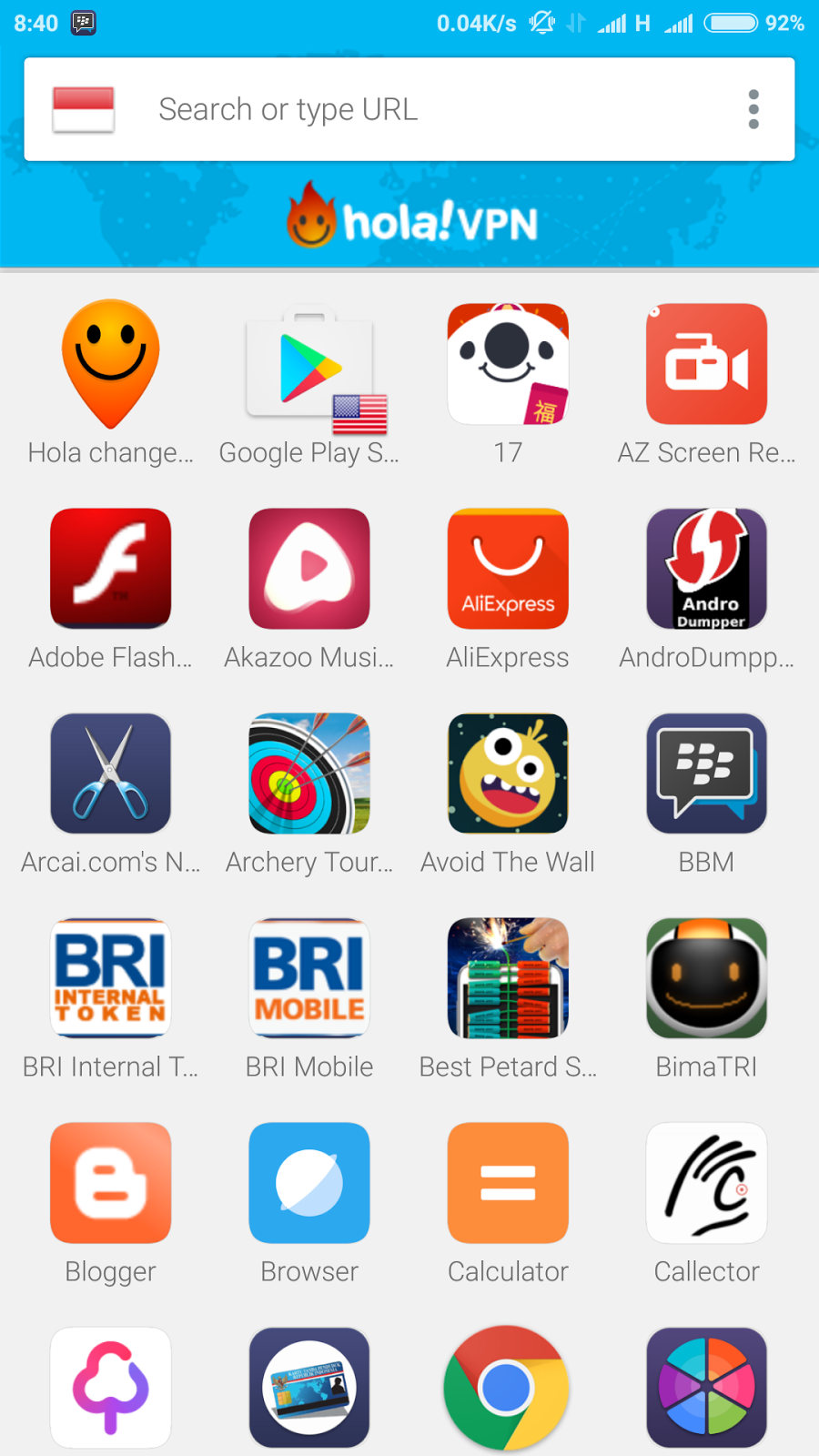Launch BimaTRI app
819x1456 pixels.
tap(706, 979)
